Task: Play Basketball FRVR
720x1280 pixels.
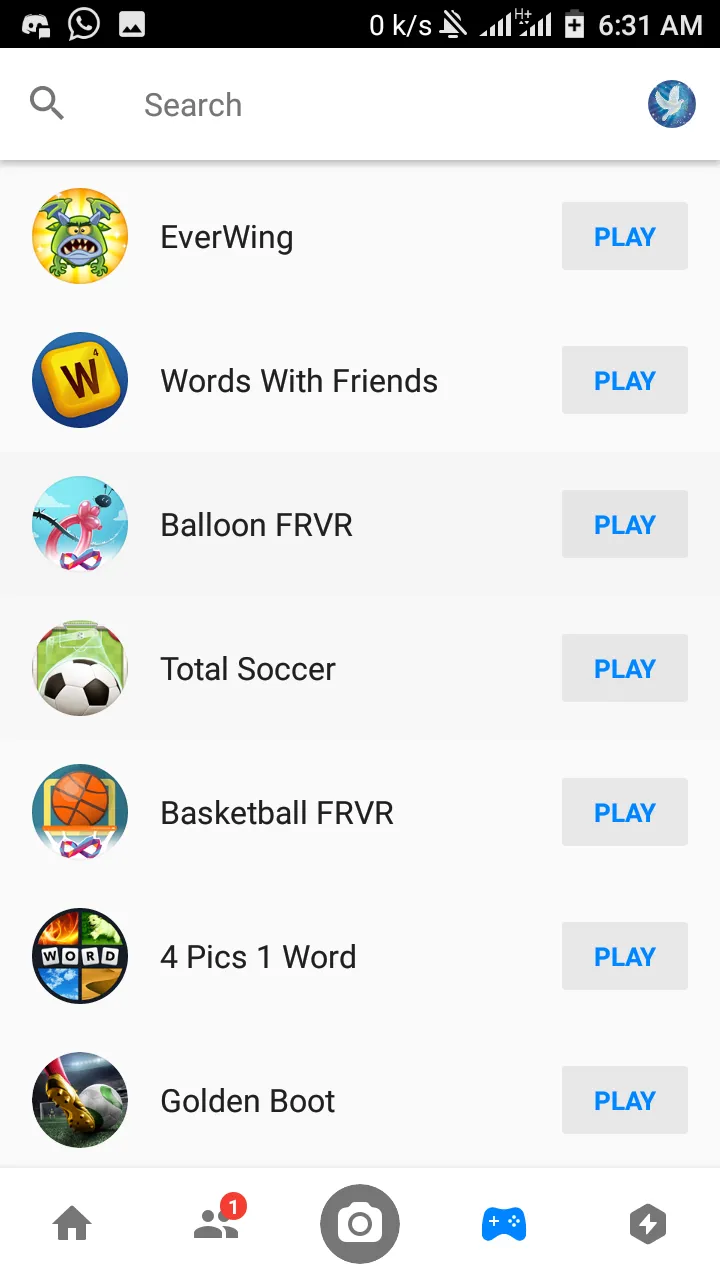Action: [x=624, y=812]
